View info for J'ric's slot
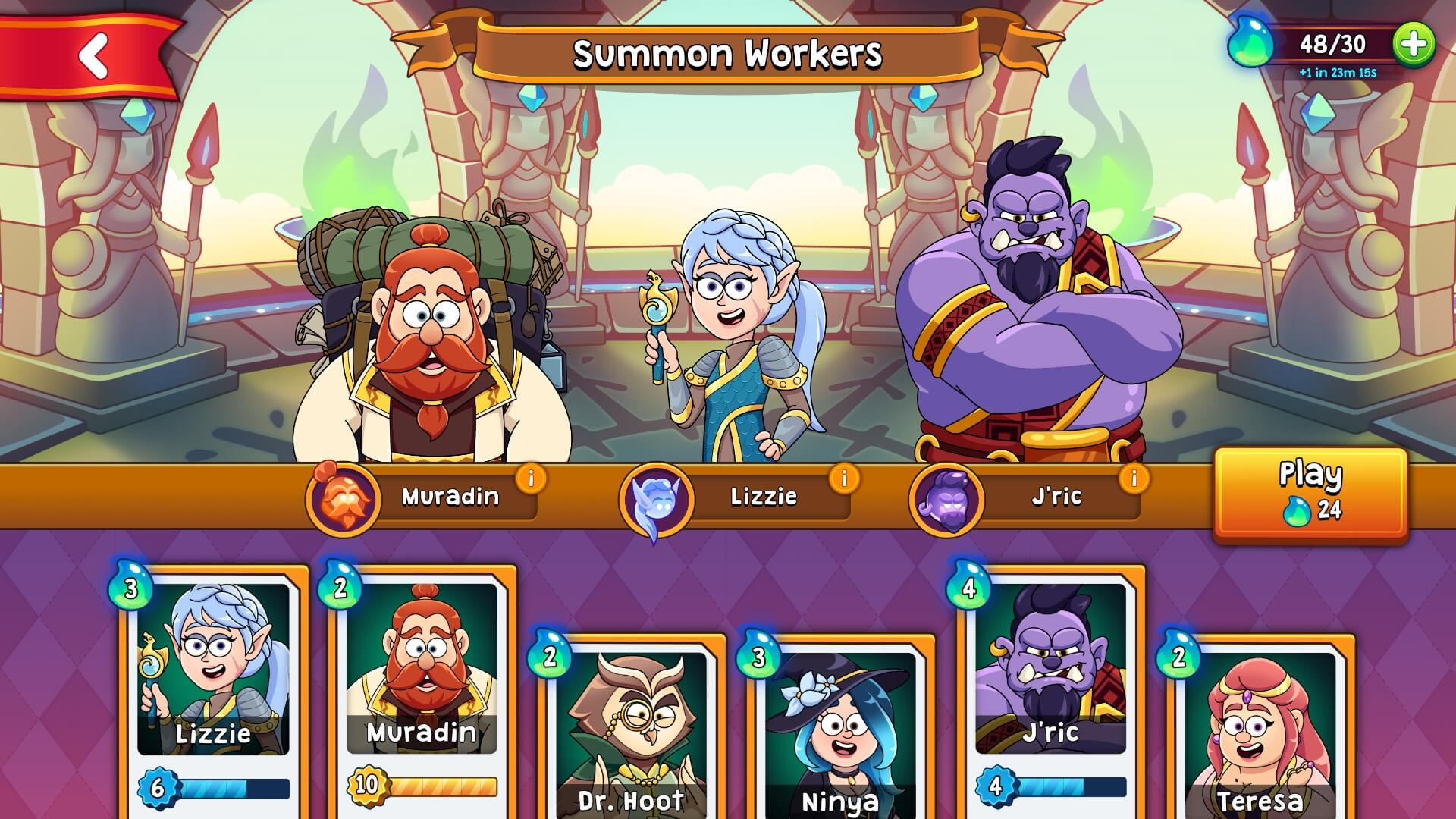This screenshot has width=1456, height=819. tap(1134, 478)
